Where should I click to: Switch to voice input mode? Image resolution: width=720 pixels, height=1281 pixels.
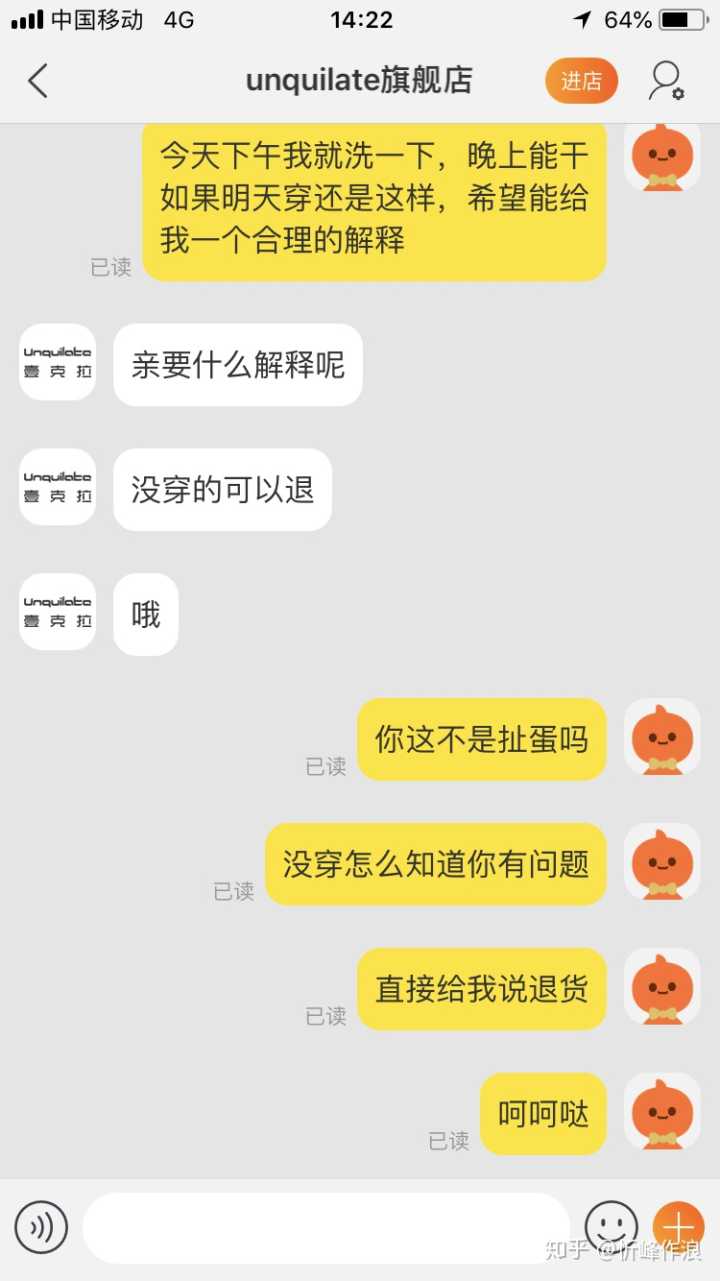pos(41,1227)
